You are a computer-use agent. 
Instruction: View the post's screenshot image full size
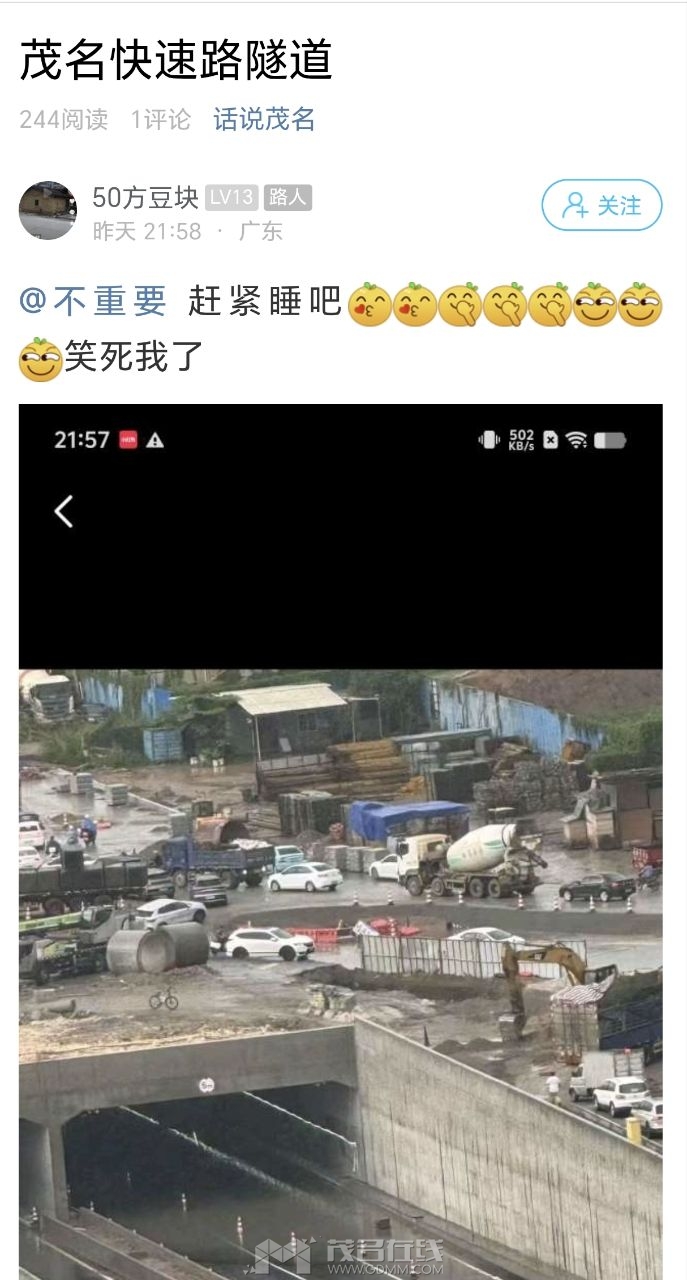[340, 840]
